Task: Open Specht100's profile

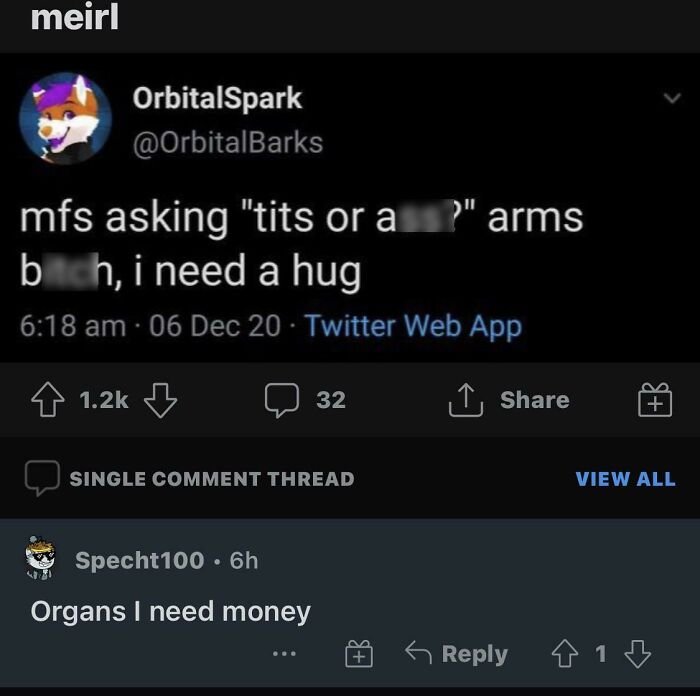Action: tap(139, 560)
